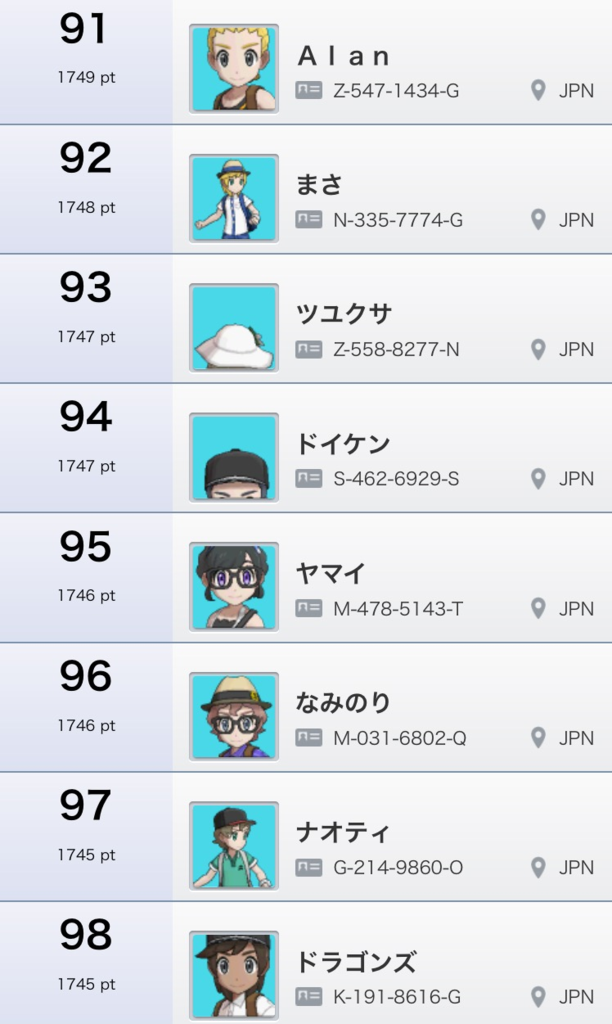Select the なみのり ranking row
Screen dimensions: 612x1024
306,707
